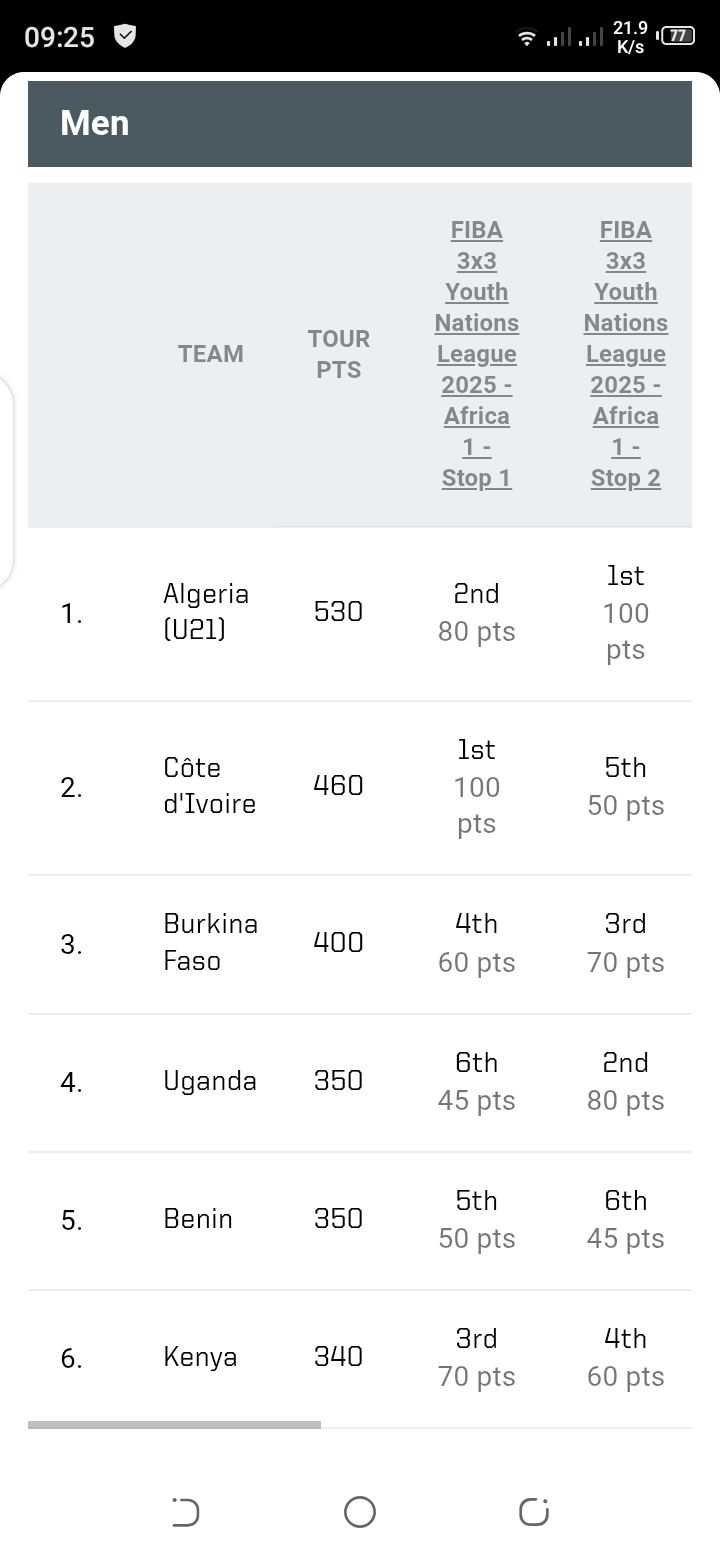Open the Africa 1 - Stop 2 link
The image size is (720, 1560).
(x=626, y=354)
